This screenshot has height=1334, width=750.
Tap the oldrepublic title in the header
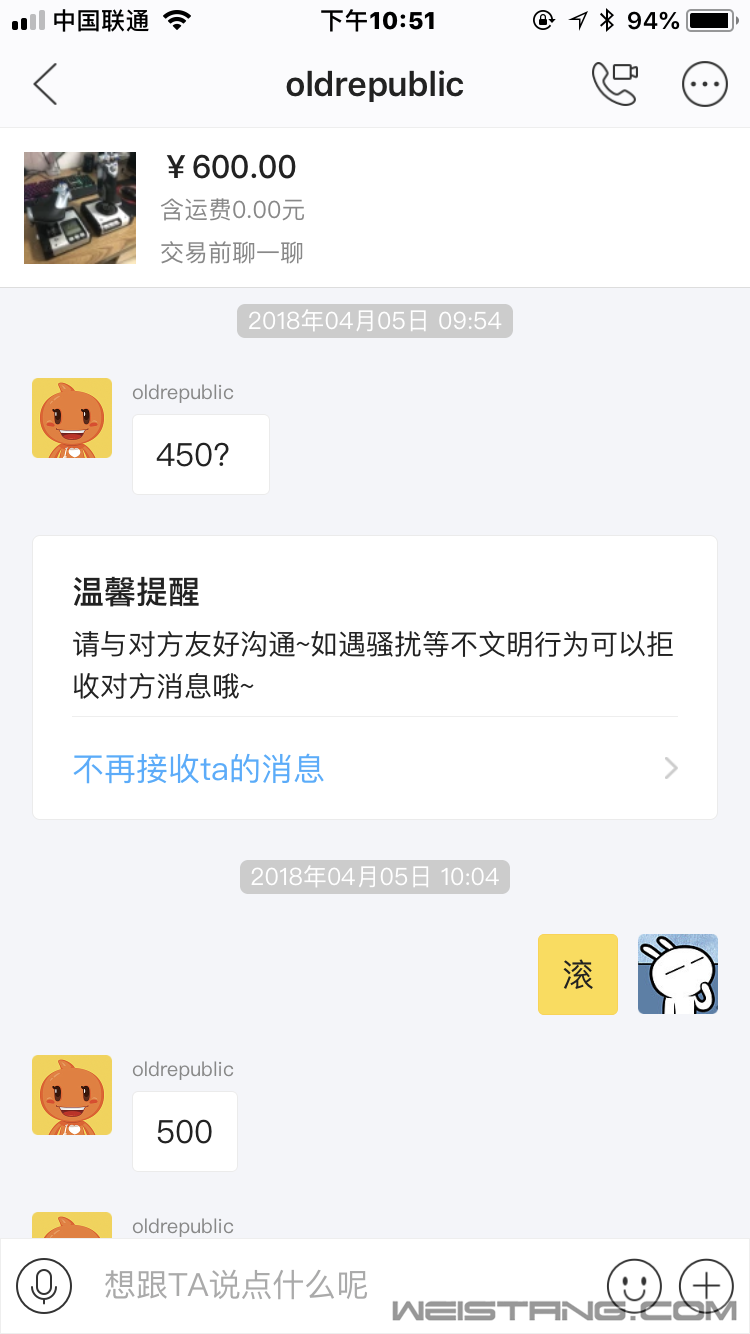pos(374,84)
